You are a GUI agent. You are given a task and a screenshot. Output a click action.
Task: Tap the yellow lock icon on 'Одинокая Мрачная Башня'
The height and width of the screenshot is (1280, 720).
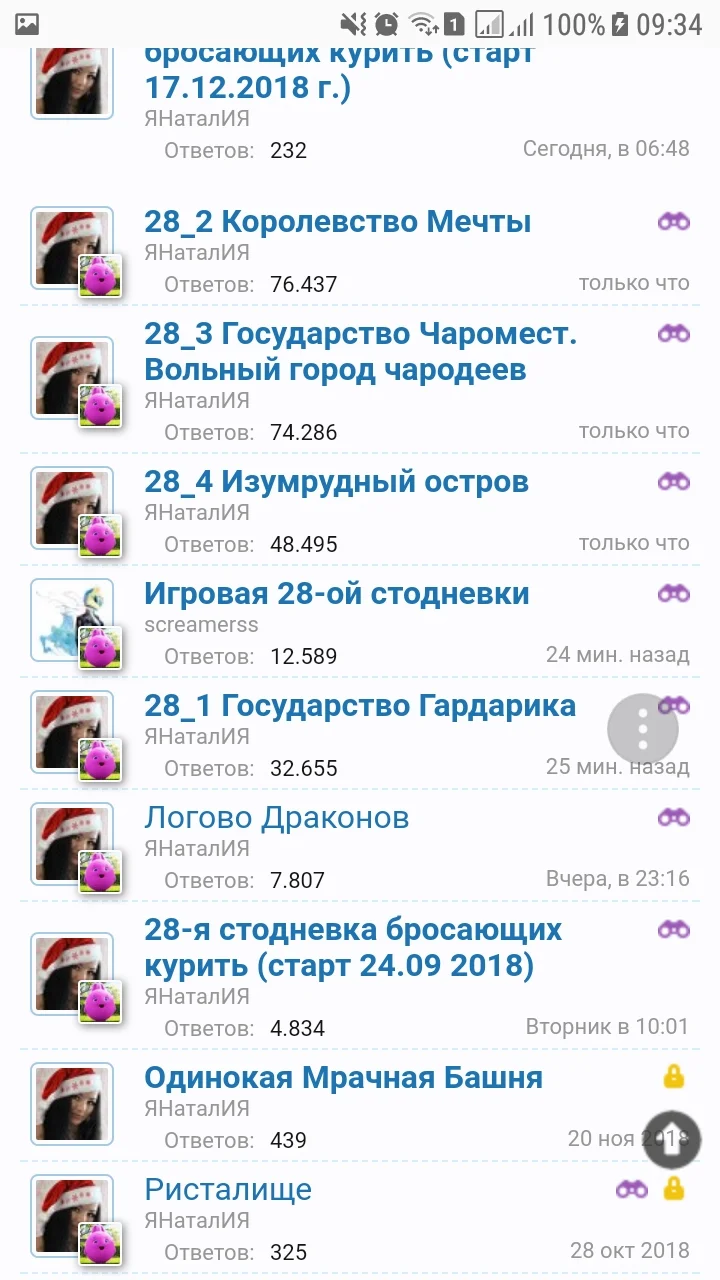tap(676, 1077)
